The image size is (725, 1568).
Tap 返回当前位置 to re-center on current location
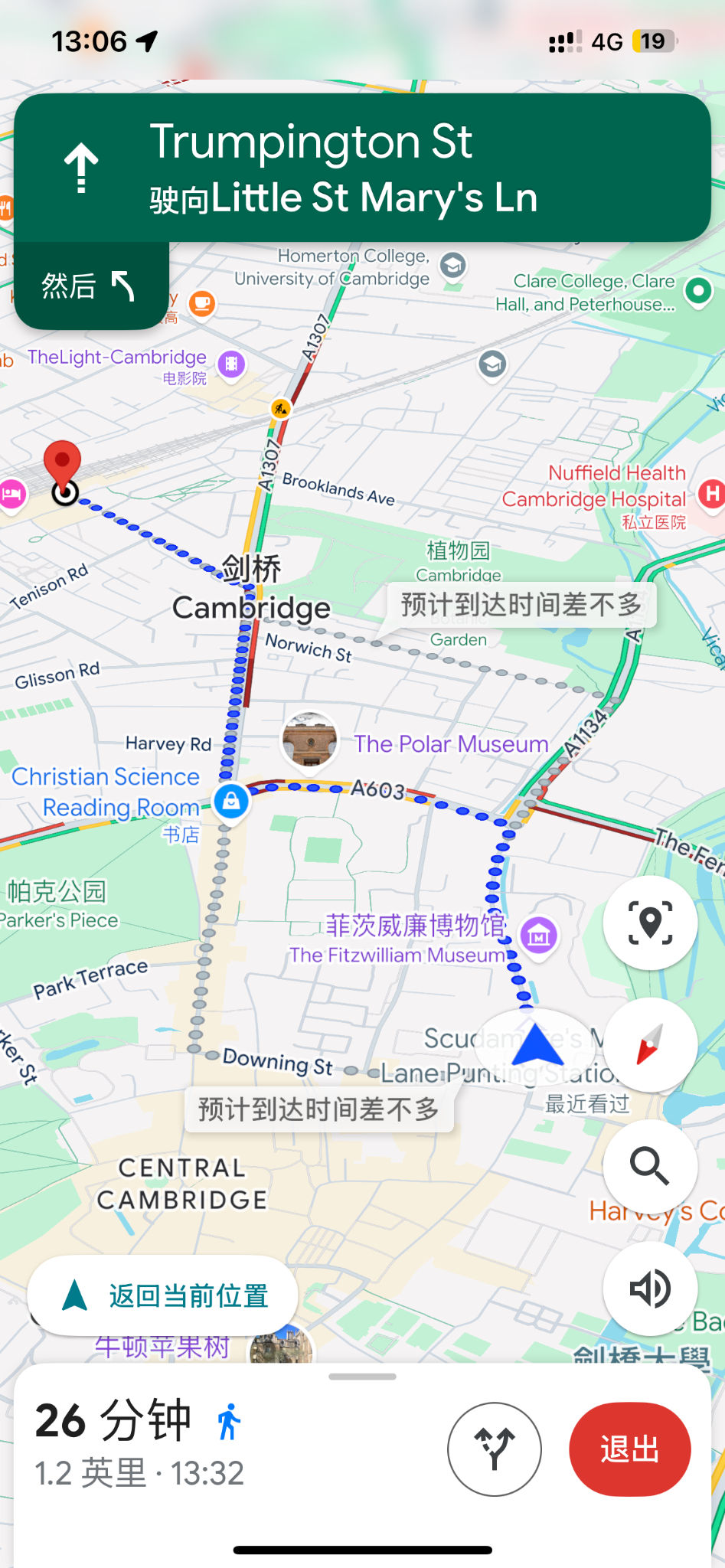click(163, 1295)
